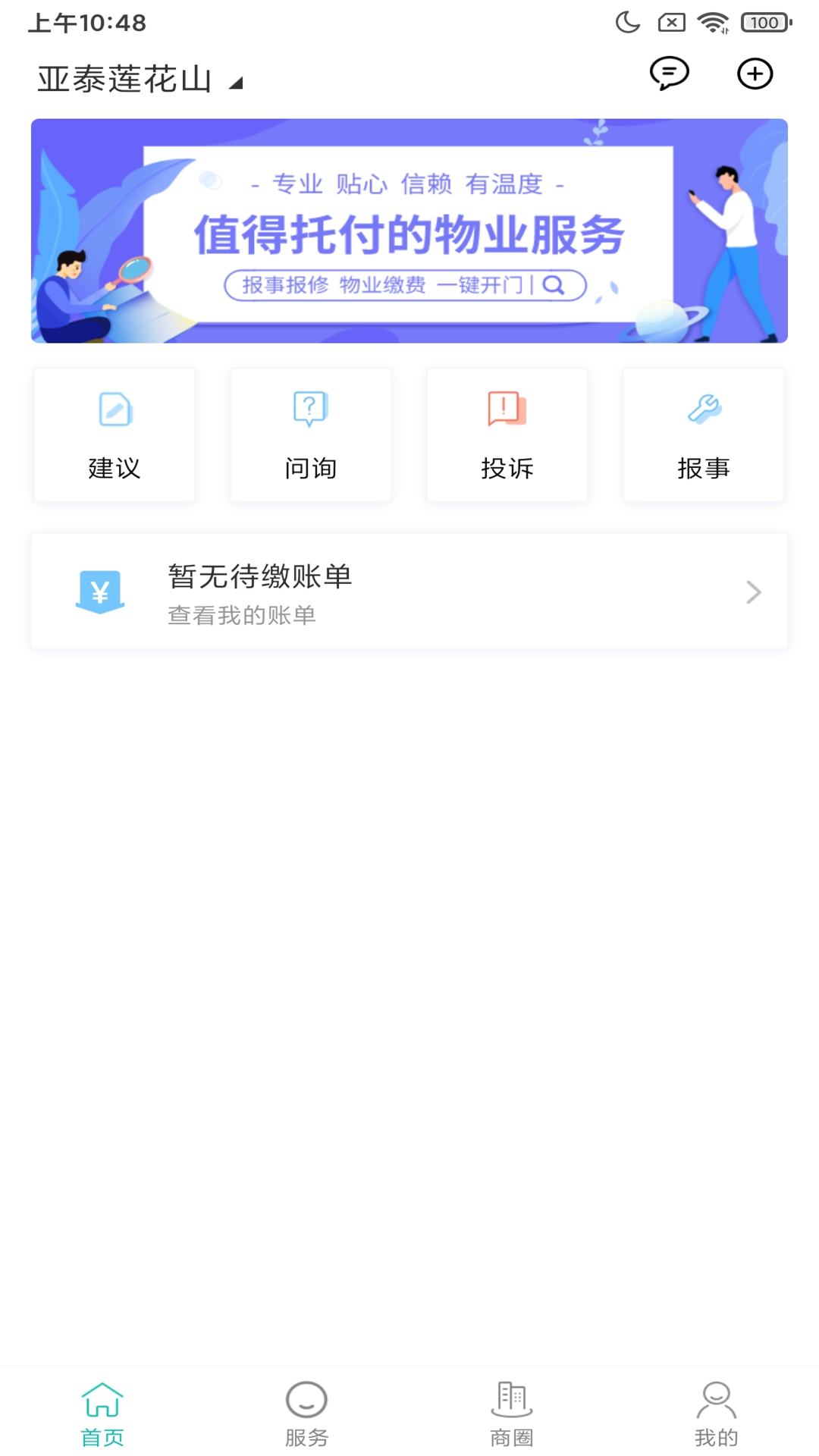Open the message chat bubble icon
The width and height of the screenshot is (819, 1456).
[670, 74]
